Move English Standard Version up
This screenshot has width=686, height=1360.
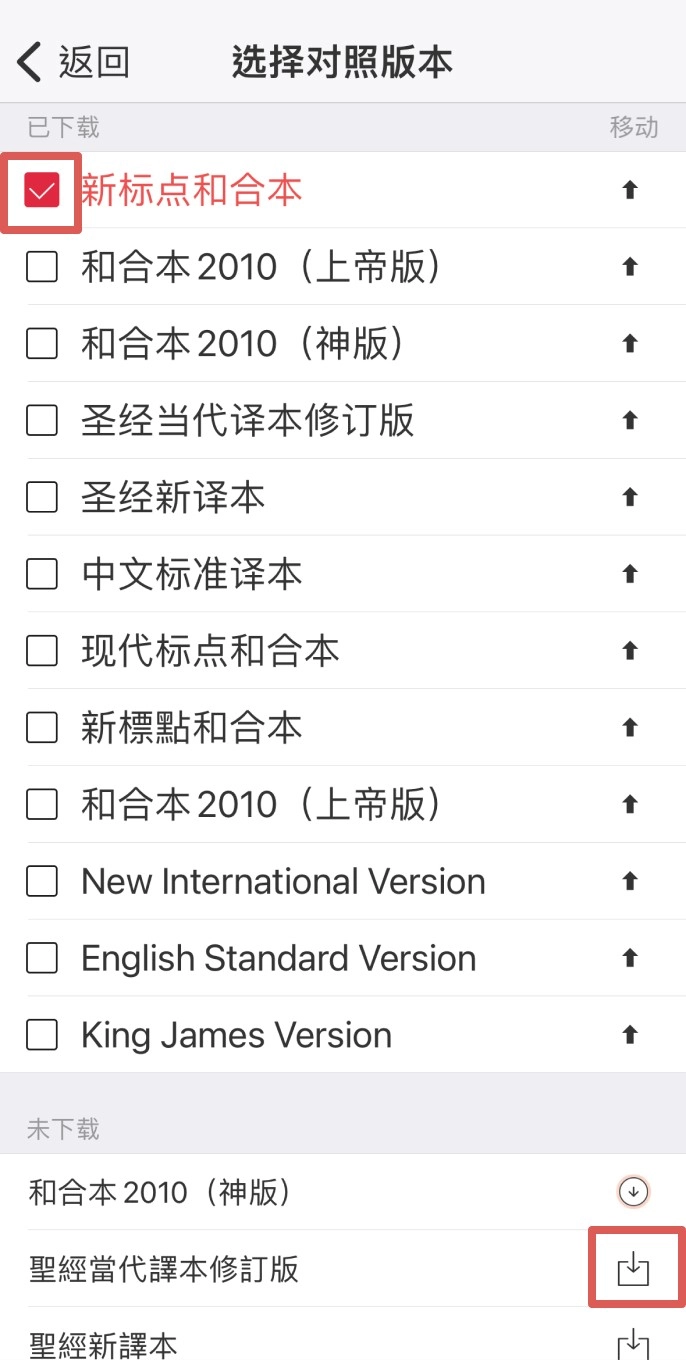tap(630, 958)
